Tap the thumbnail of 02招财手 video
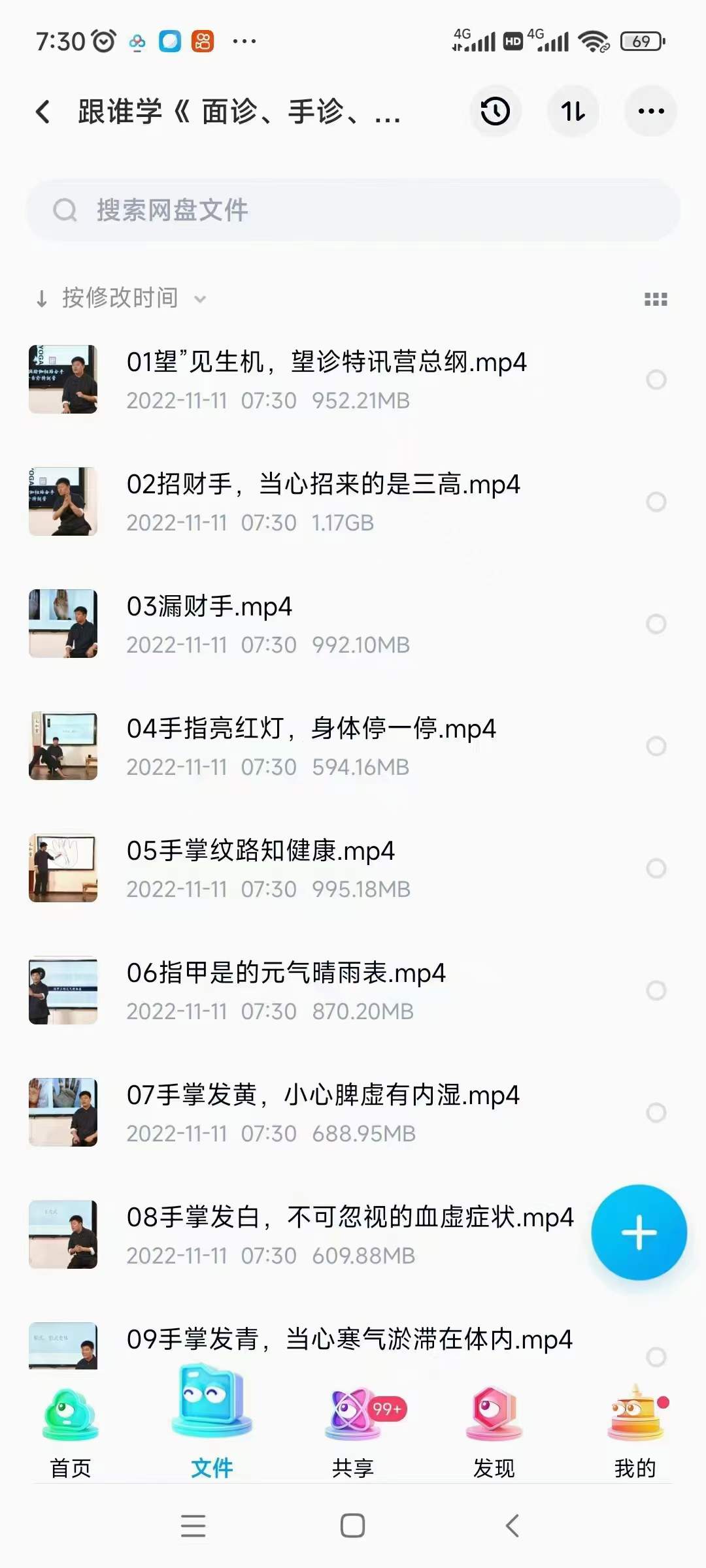Screen dimensions: 706x1568 (x=63, y=500)
